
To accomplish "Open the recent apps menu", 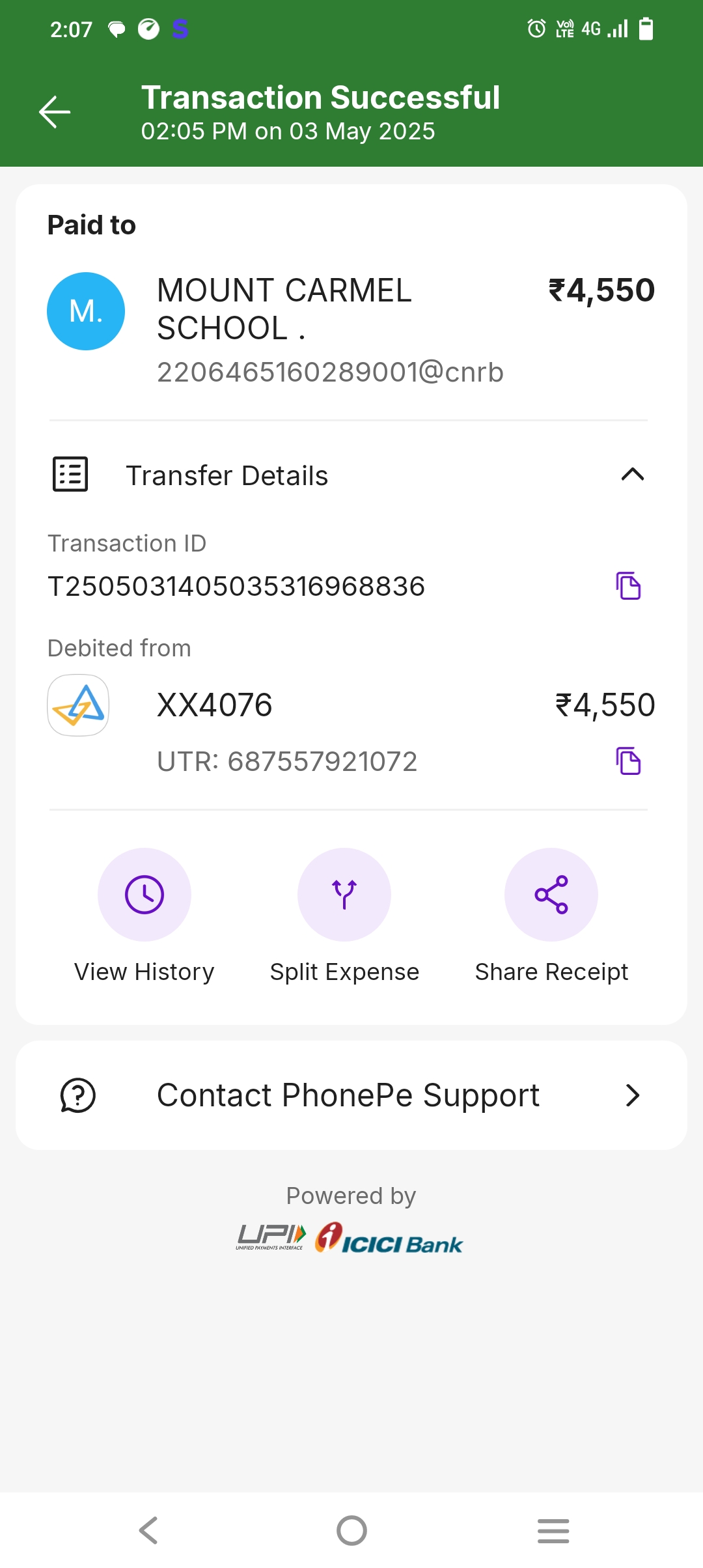I will pyautogui.click(x=553, y=1530).
